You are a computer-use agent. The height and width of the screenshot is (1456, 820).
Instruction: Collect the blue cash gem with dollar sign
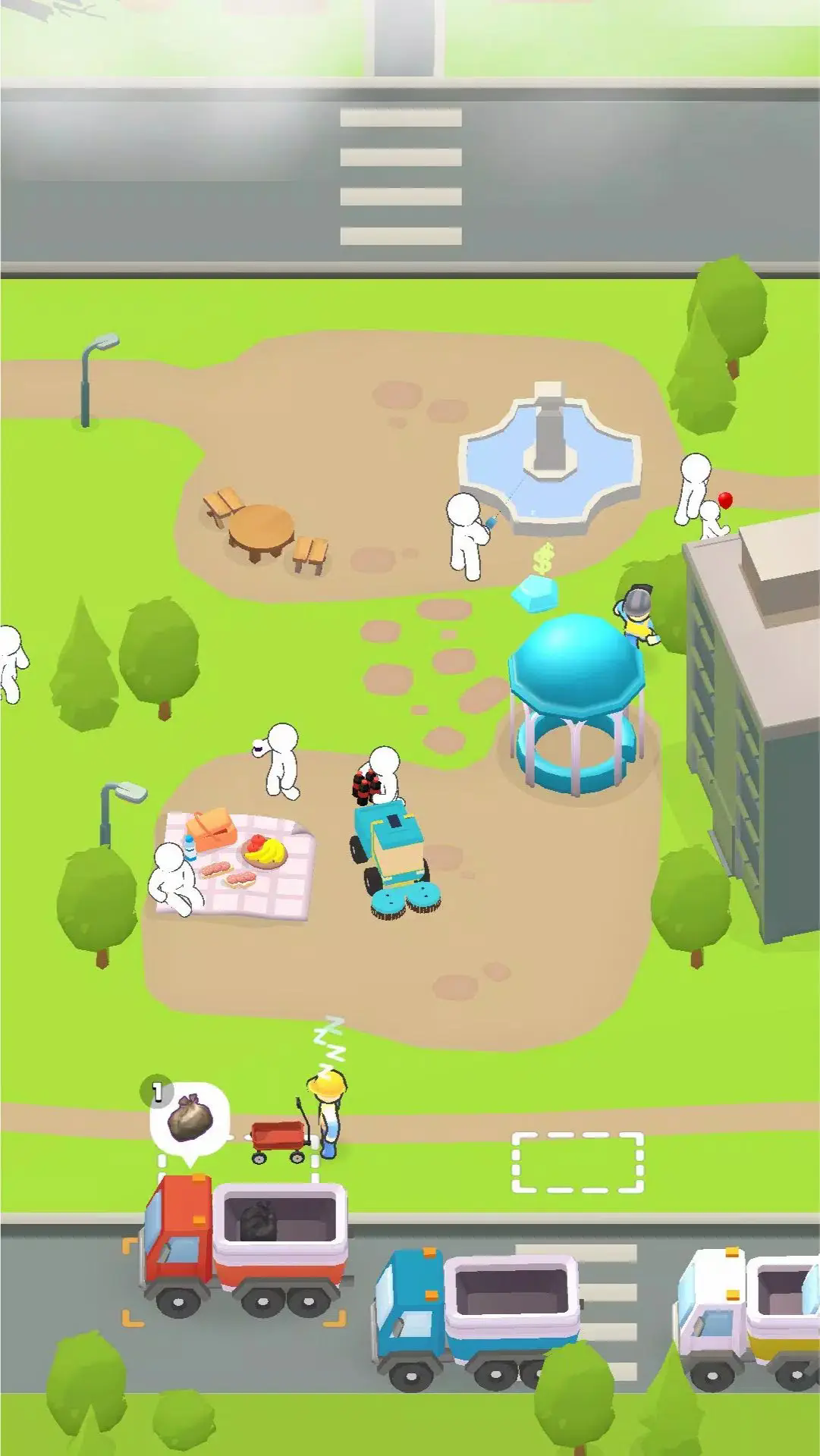click(x=539, y=589)
